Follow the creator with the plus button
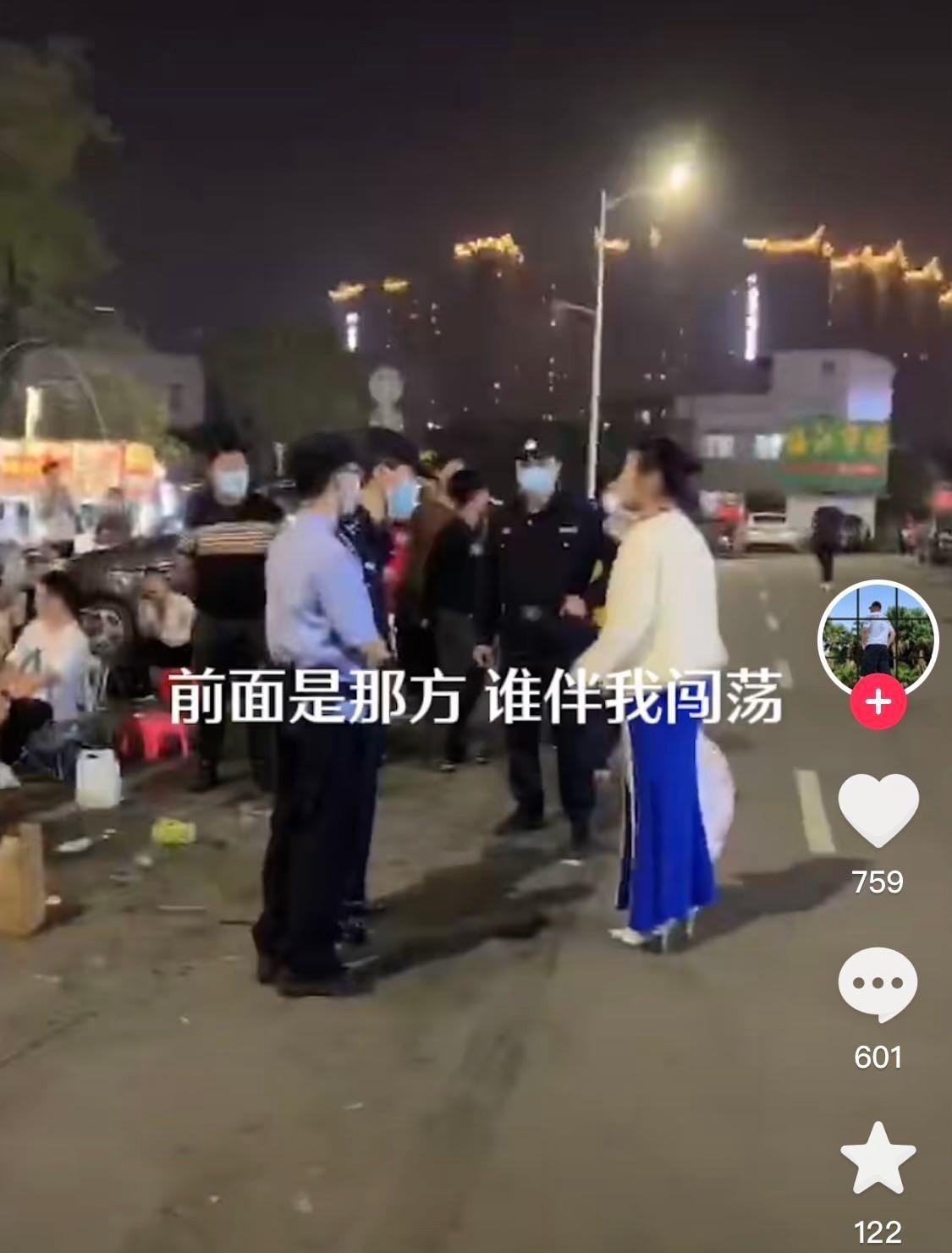This screenshot has height=1253, width=952. (x=878, y=702)
